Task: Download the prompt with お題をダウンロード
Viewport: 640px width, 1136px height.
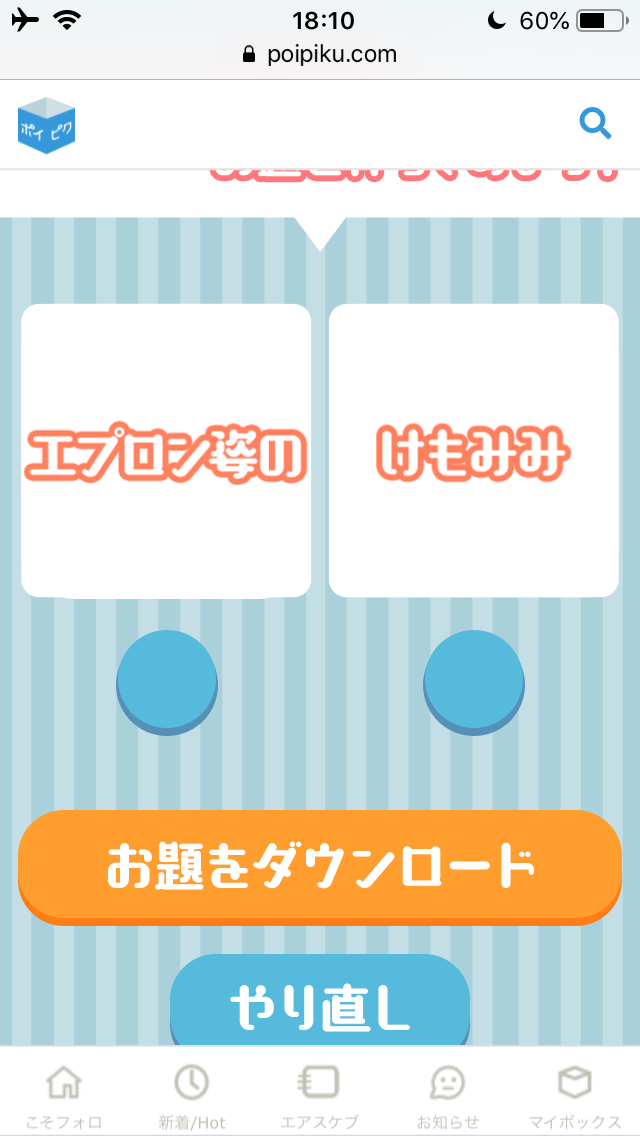Action: (x=320, y=866)
